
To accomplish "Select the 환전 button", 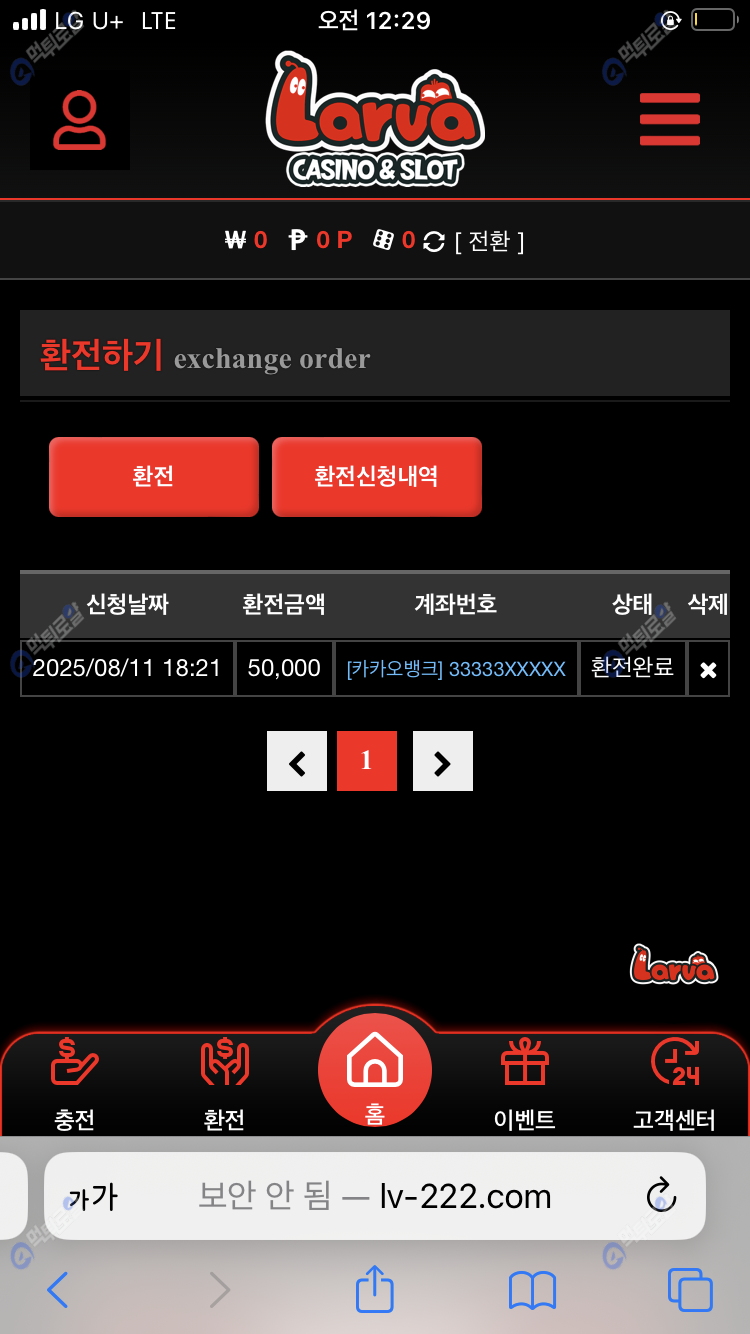I will (154, 477).
